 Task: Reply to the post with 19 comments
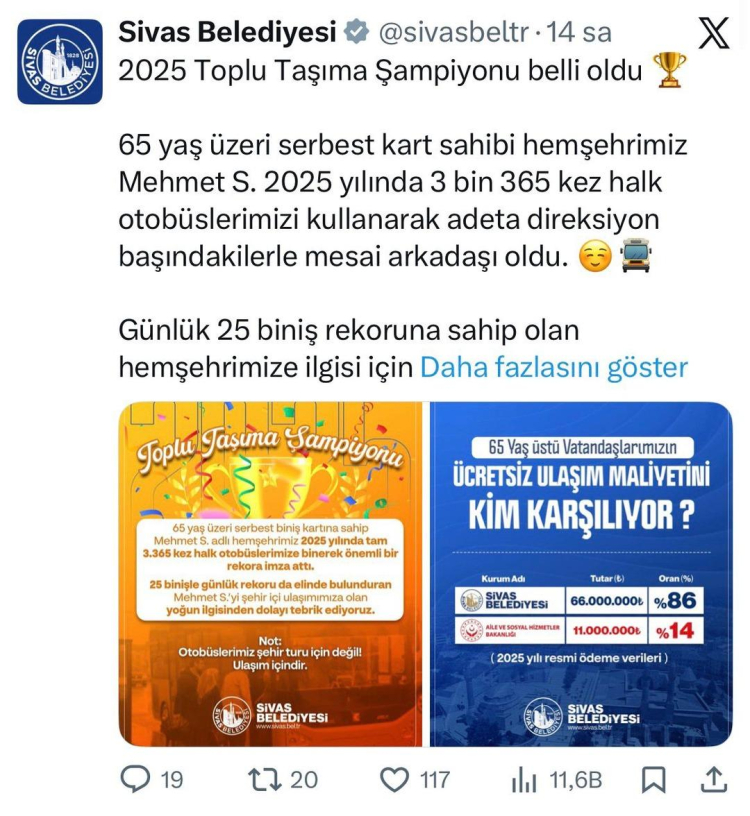pos(135,779)
